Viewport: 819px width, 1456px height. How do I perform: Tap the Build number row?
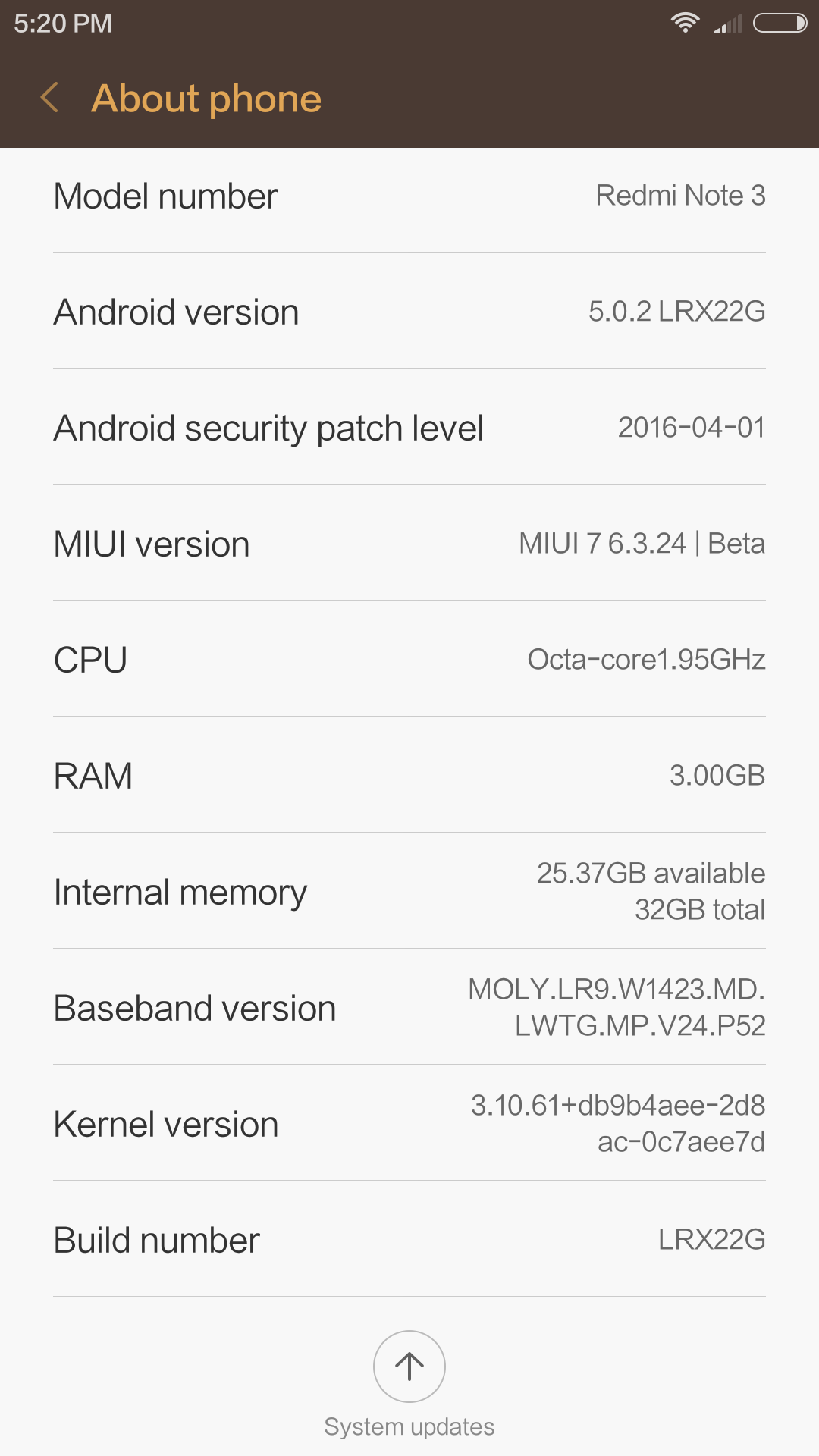click(x=409, y=1240)
